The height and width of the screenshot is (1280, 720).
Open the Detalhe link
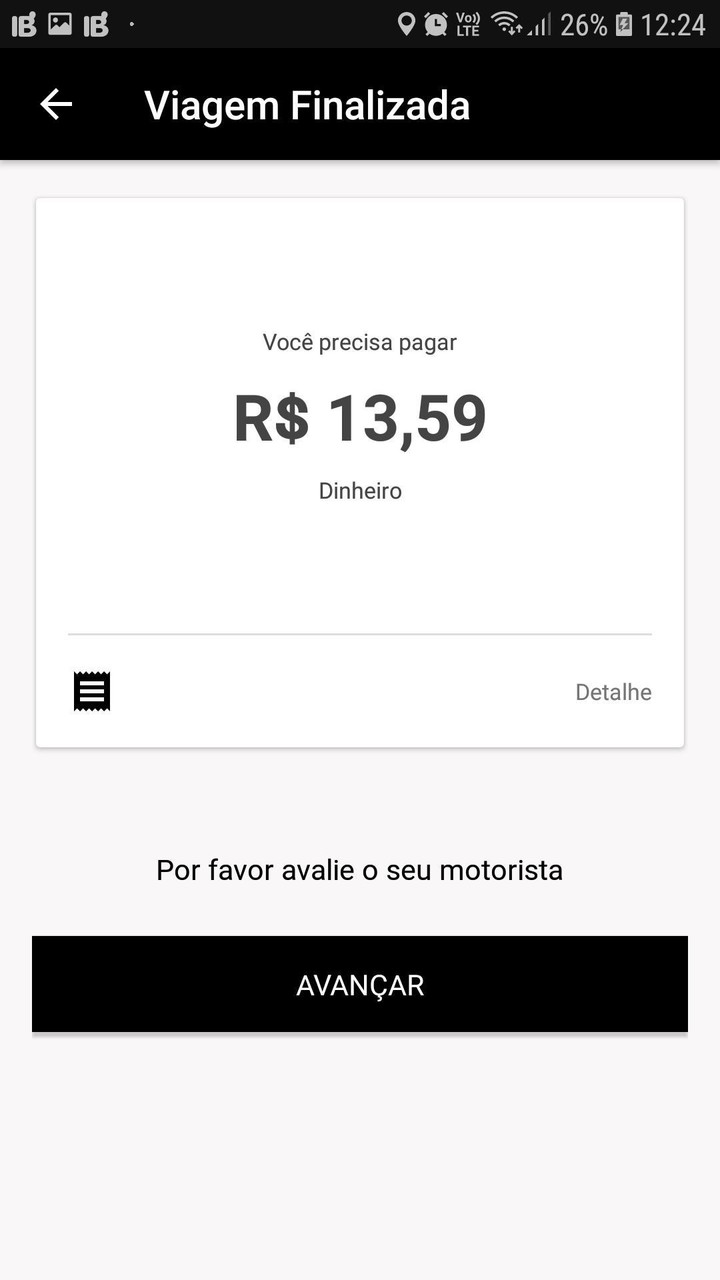[x=613, y=691]
